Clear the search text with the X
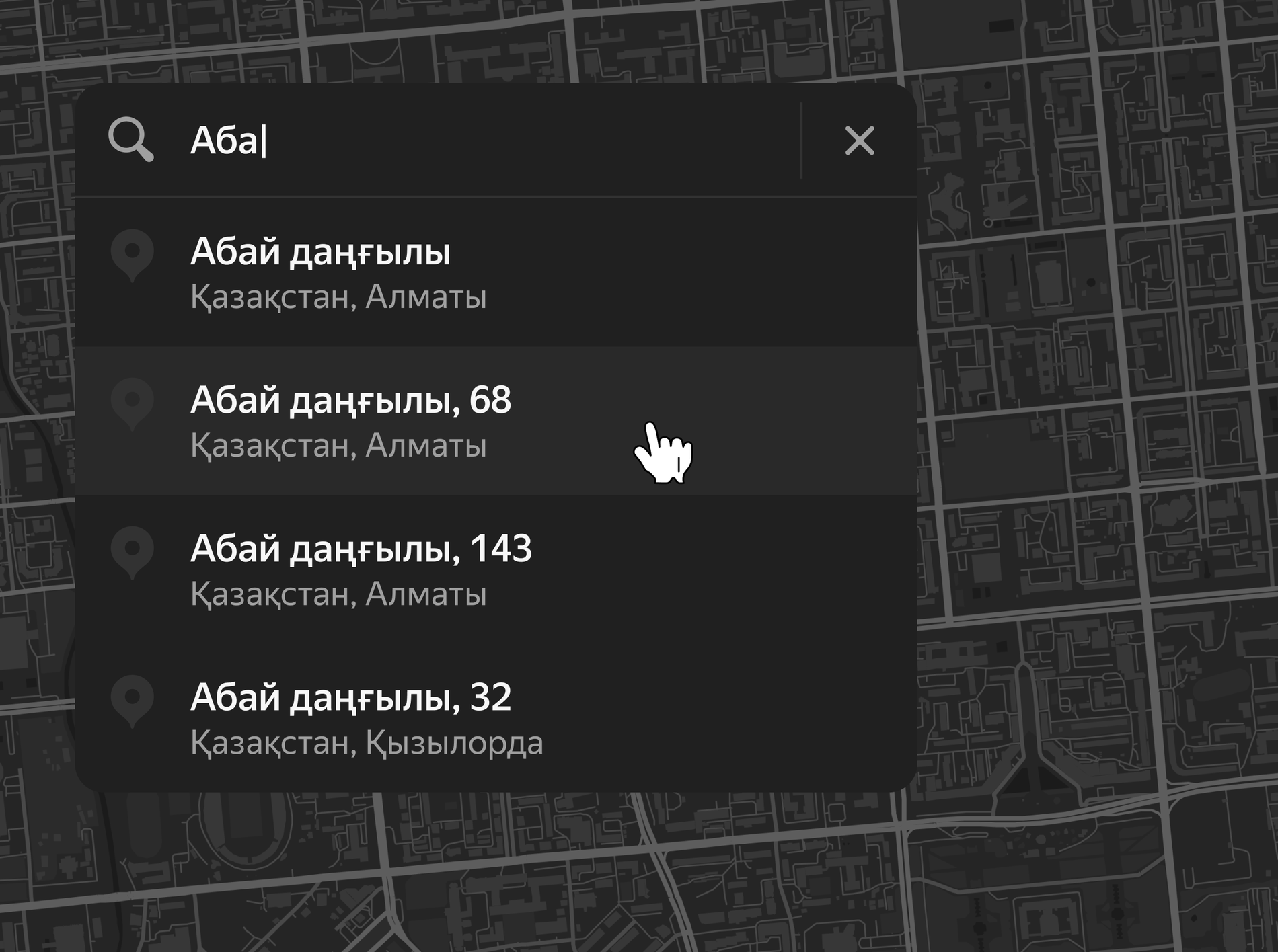Image resolution: width=1278 pixels, height=952 pixels. tap(859, 141)
